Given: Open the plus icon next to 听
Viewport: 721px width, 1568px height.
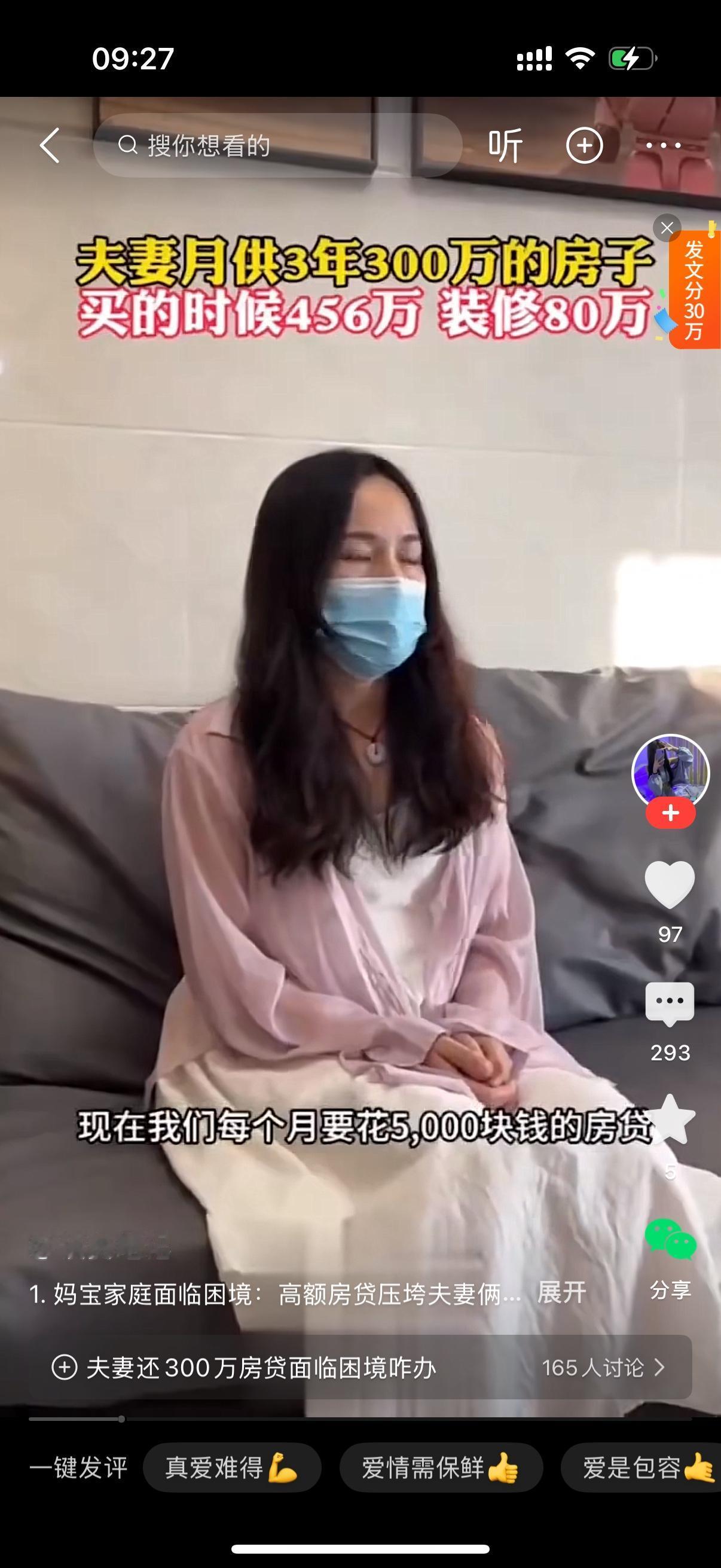Looking at the screenshot, I should coord(585,145).
